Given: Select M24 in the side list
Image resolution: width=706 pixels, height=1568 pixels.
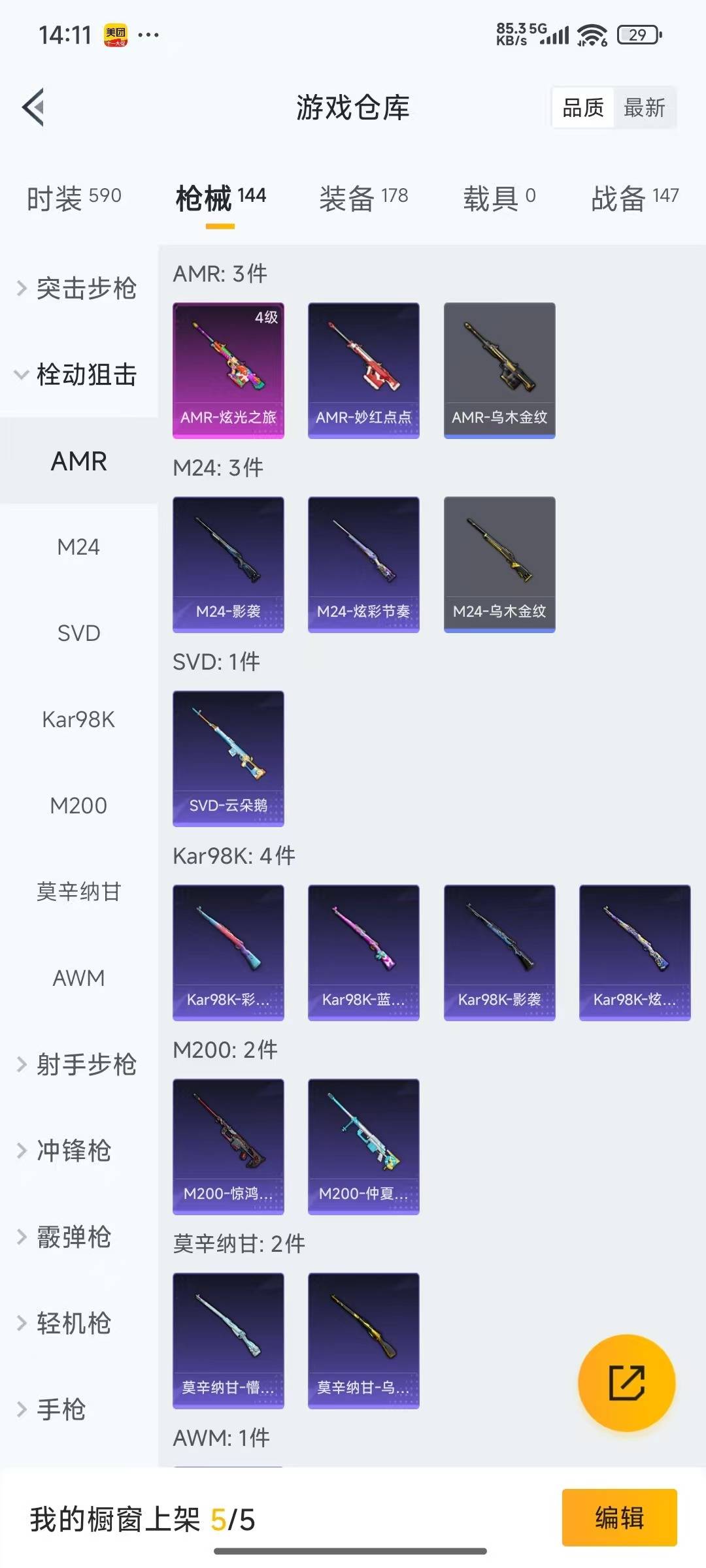Looking at the screenshot, I should (78, 547).
